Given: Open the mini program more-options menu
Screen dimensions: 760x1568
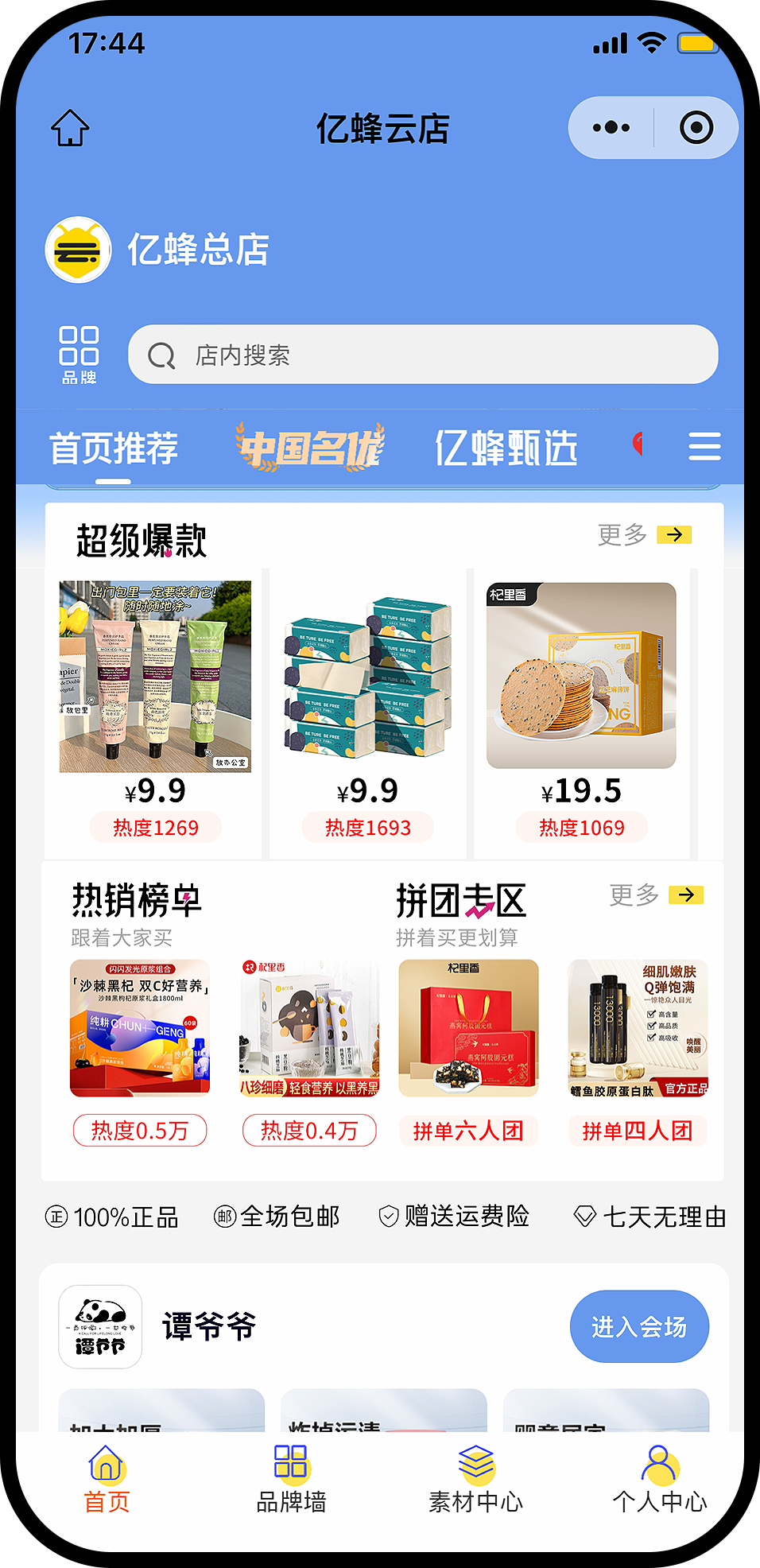Looking at the screenshot, I should click(x=611, y=128).
